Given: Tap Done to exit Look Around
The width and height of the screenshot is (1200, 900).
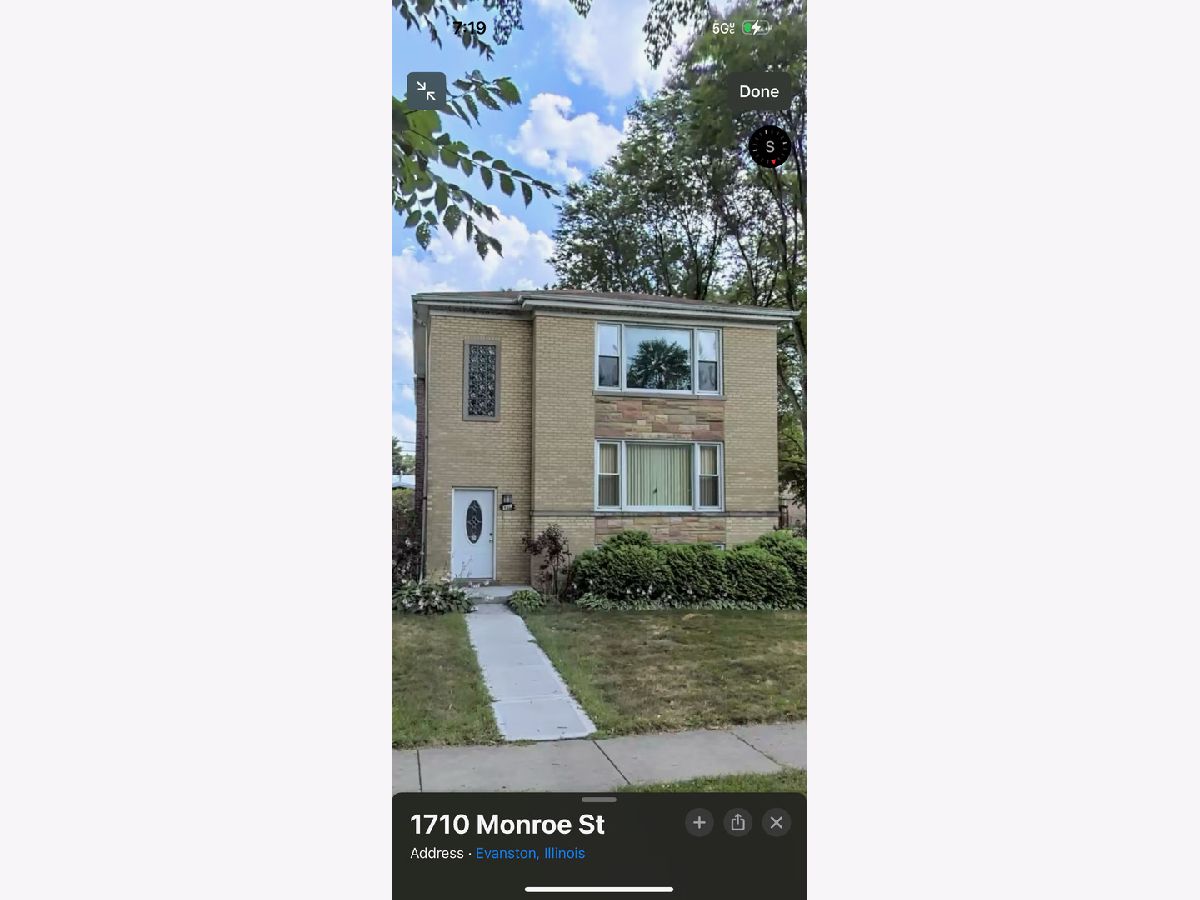Looking at the screenshot, I should 758,91.
